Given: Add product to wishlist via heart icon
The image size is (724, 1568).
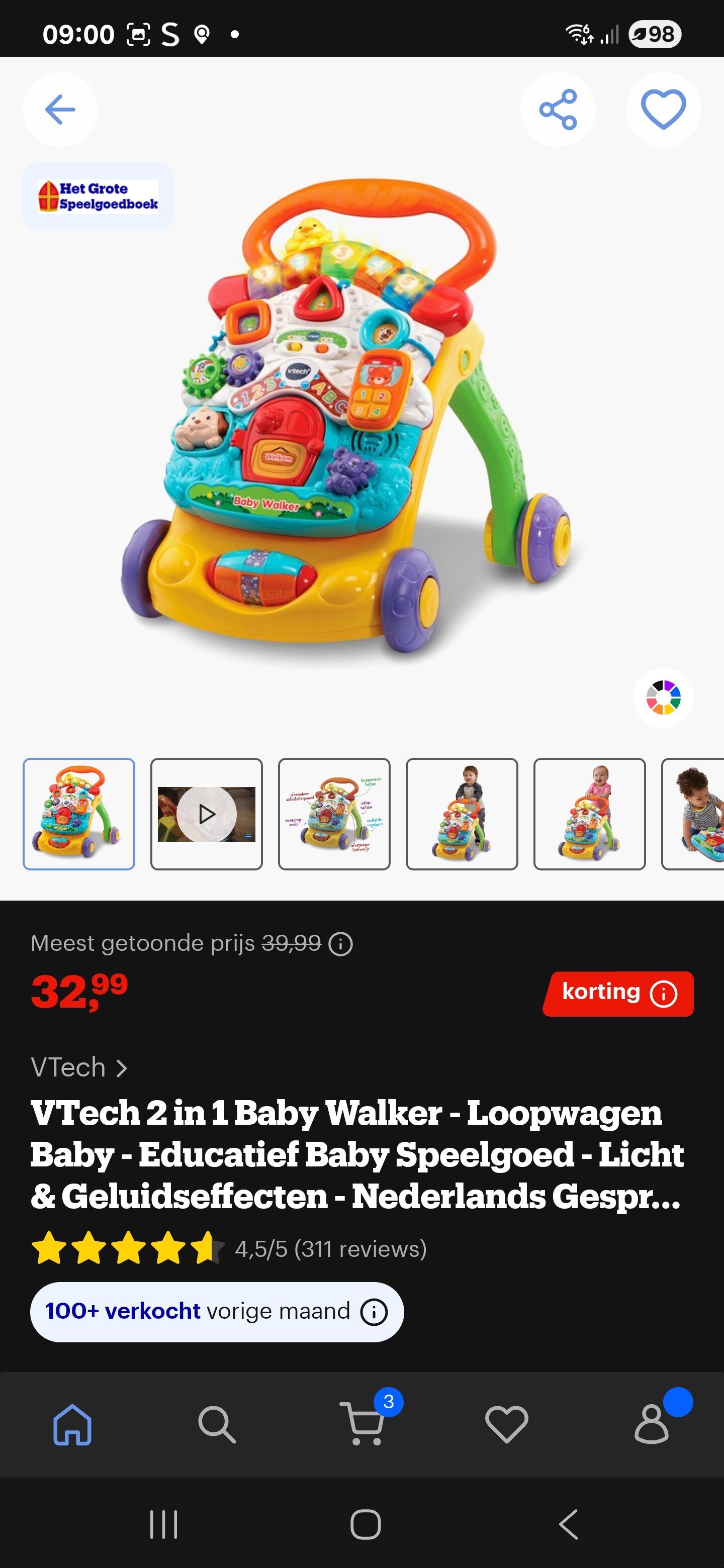Looking at the screenshot, I should [x=663, y=110].
